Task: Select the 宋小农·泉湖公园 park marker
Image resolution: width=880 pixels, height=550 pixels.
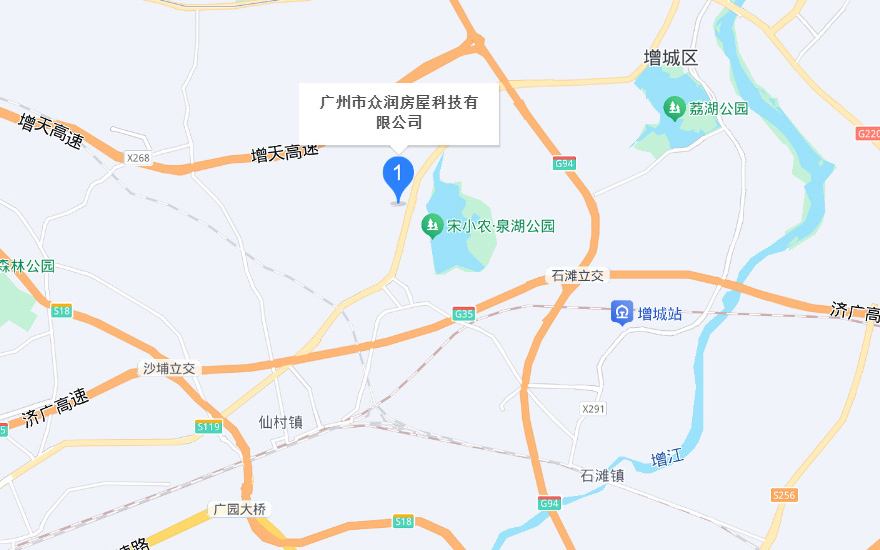Action: (x=433, y=226)
